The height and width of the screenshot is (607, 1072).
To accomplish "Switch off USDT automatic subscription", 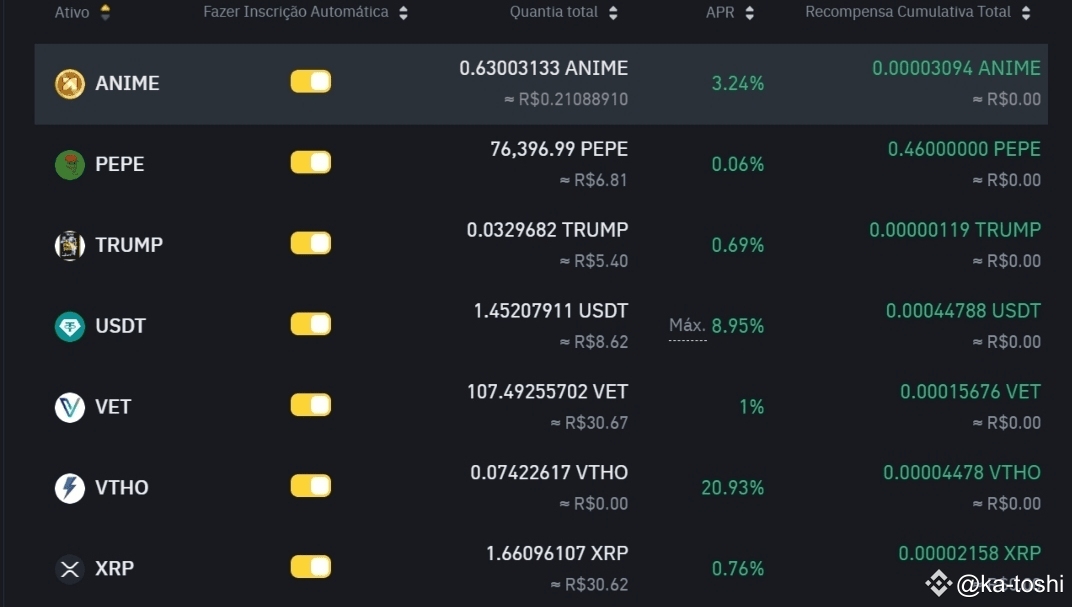I will click(310, 325).
